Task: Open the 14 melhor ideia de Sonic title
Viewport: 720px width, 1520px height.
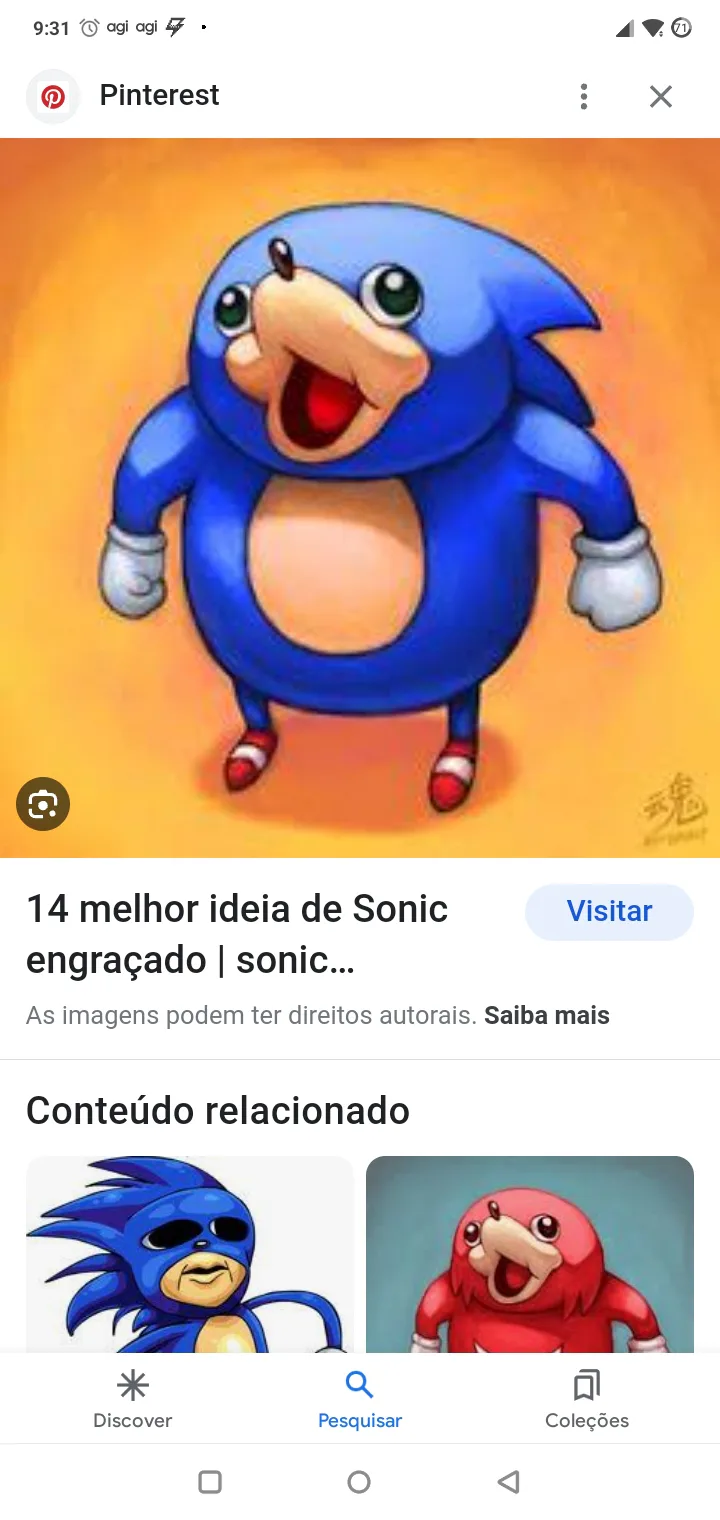Action: 237,934
